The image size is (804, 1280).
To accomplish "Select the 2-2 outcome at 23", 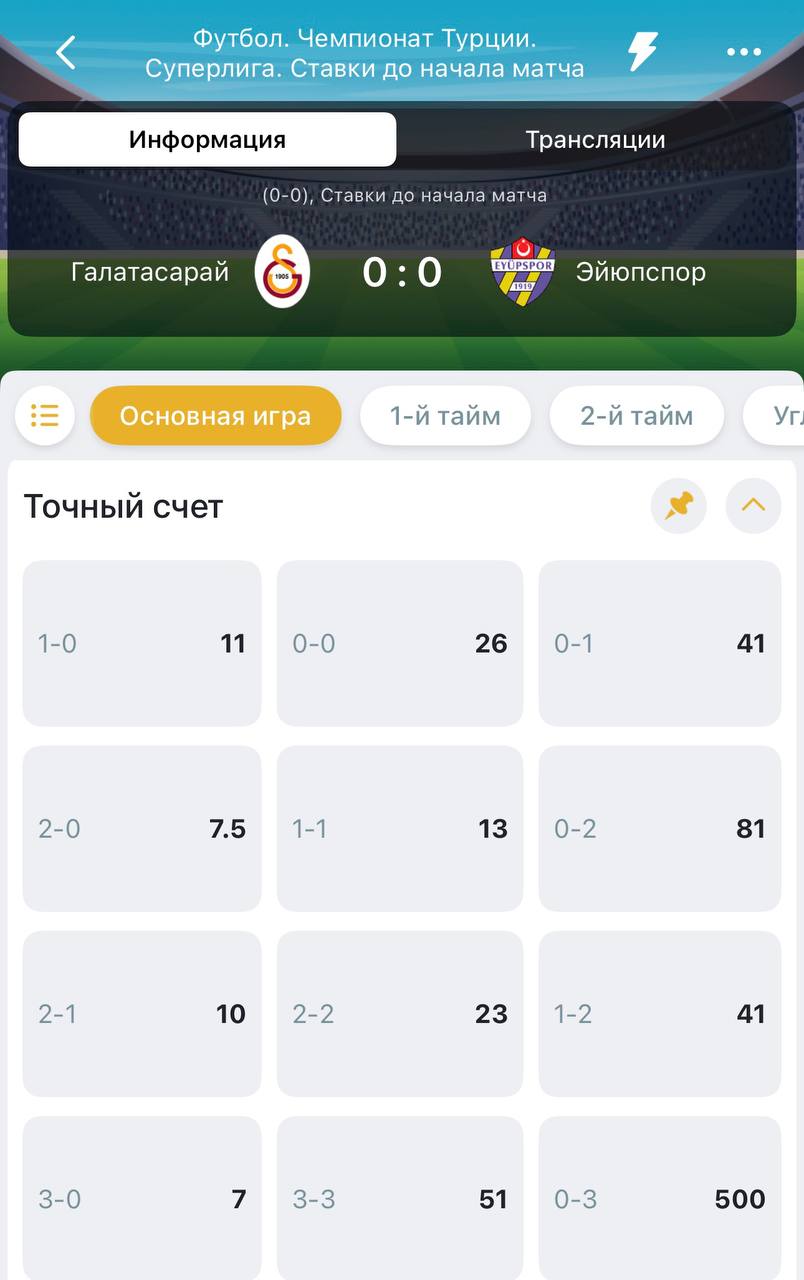I will 399,1013.
